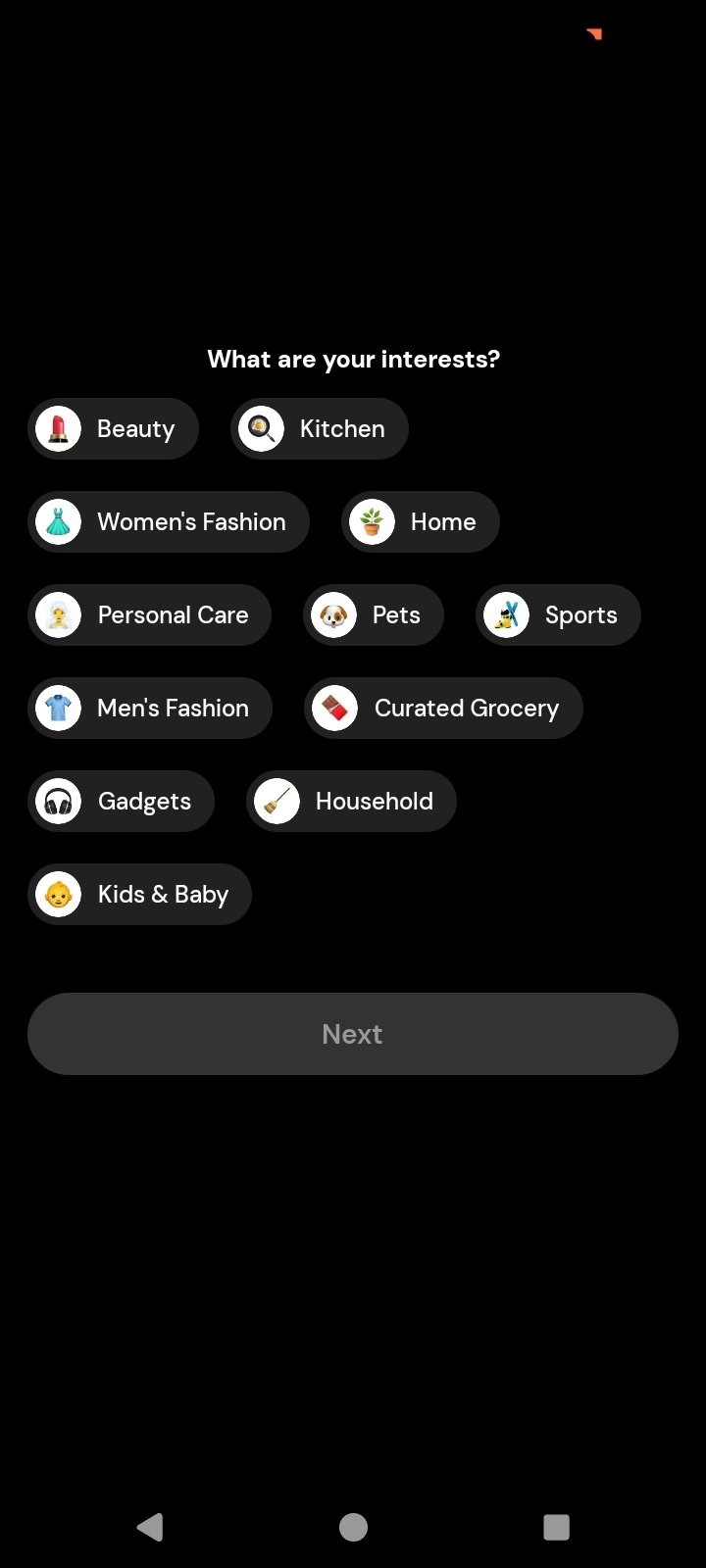Select the Home interest

pos(421,522)
